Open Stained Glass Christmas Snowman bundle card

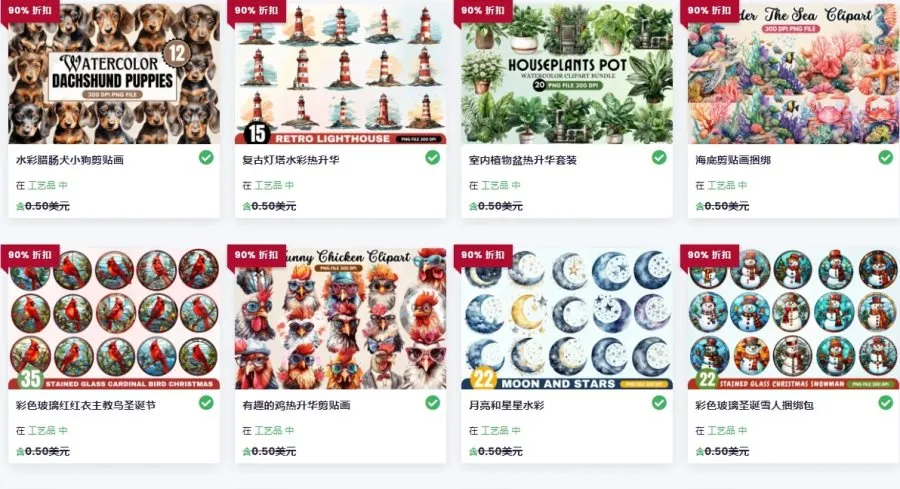click(x=793, y=318)
